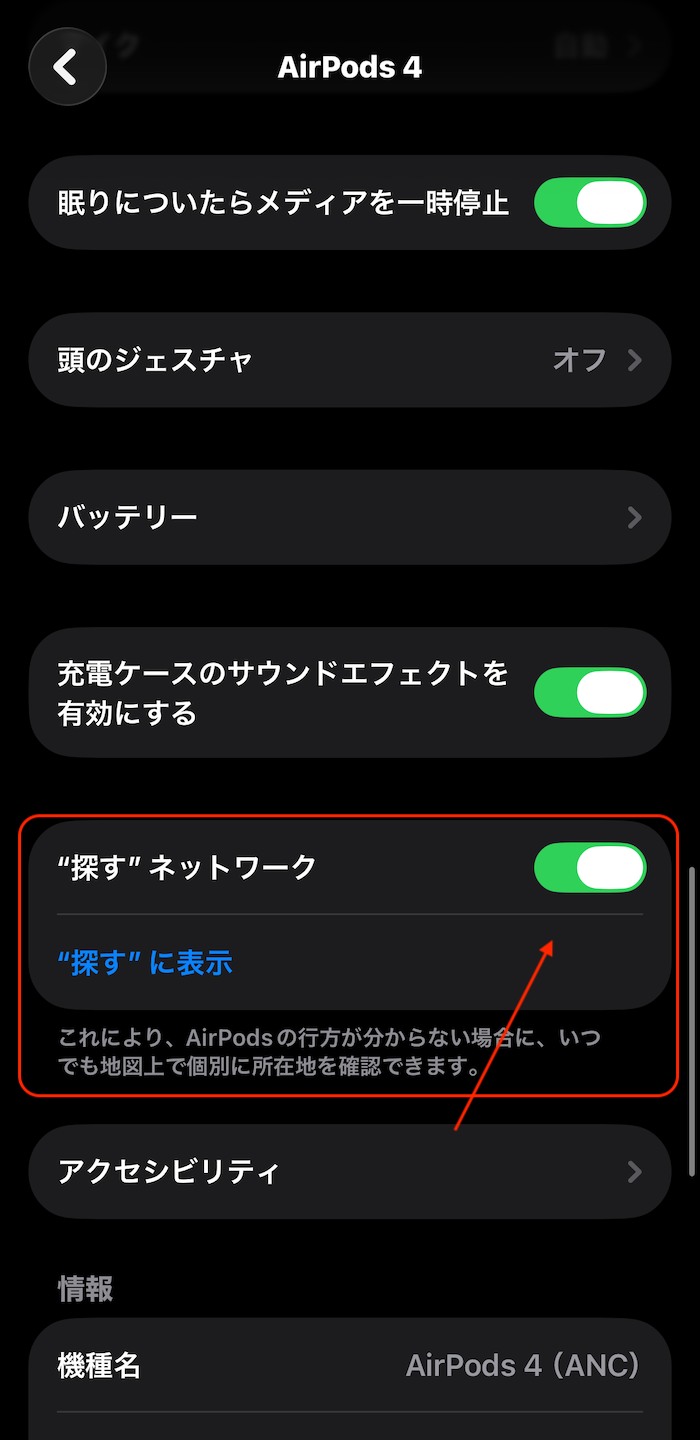Disable 充電ケースのサウンドエフェクト switch
Image resolution: width=700 pixels, height=1440 pixels.
[x=589, y=693]
